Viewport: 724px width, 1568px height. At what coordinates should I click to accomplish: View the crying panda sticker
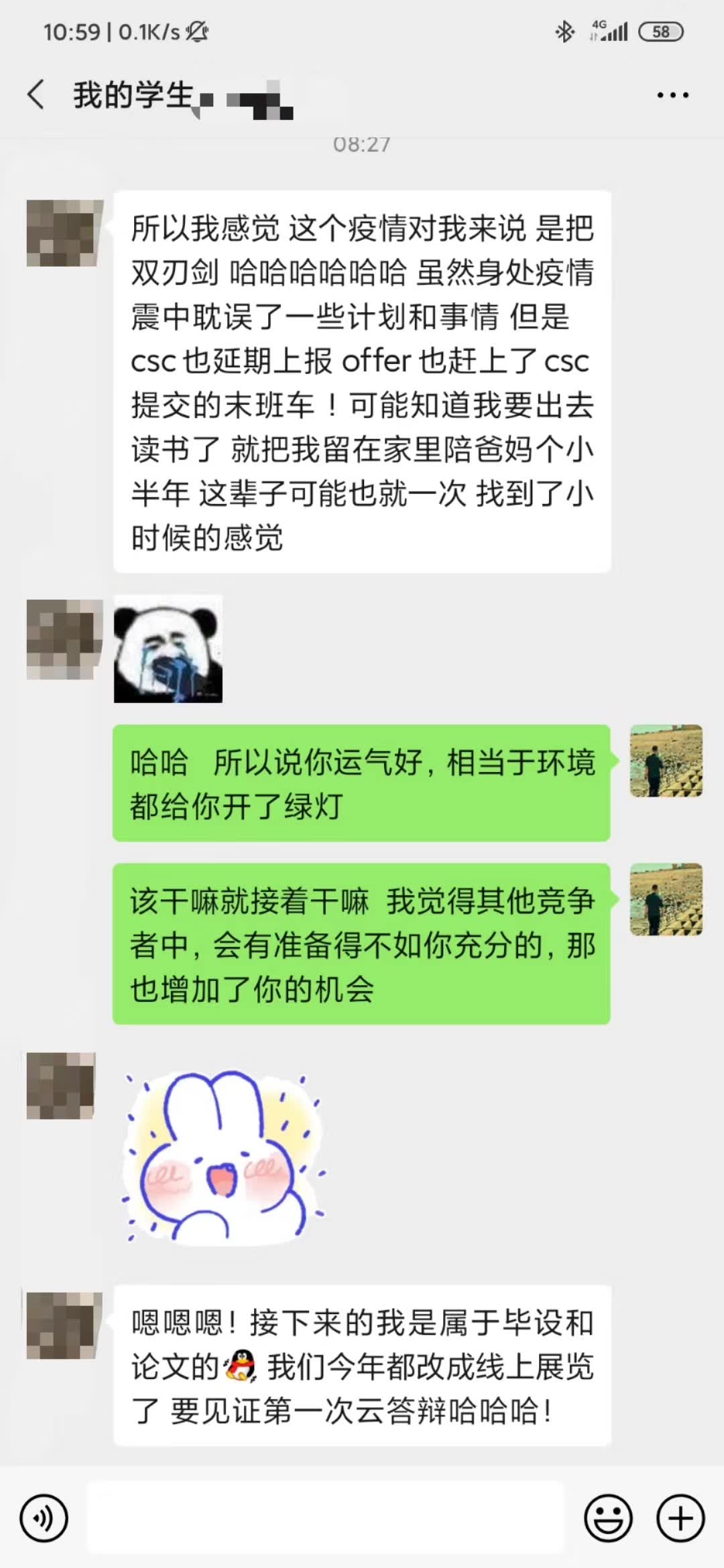[168, 649]
